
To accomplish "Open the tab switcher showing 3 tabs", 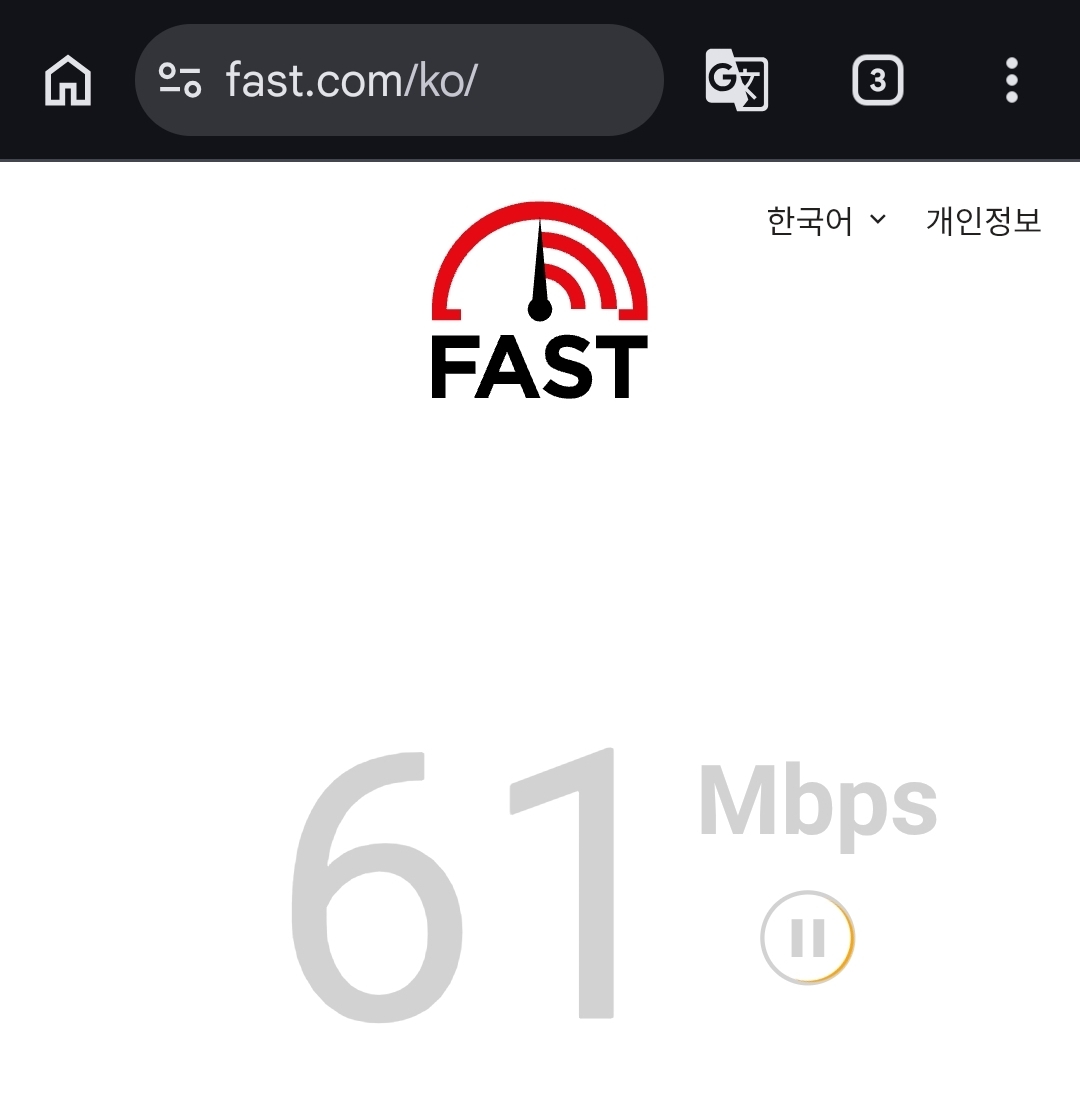I will point(877,80).
